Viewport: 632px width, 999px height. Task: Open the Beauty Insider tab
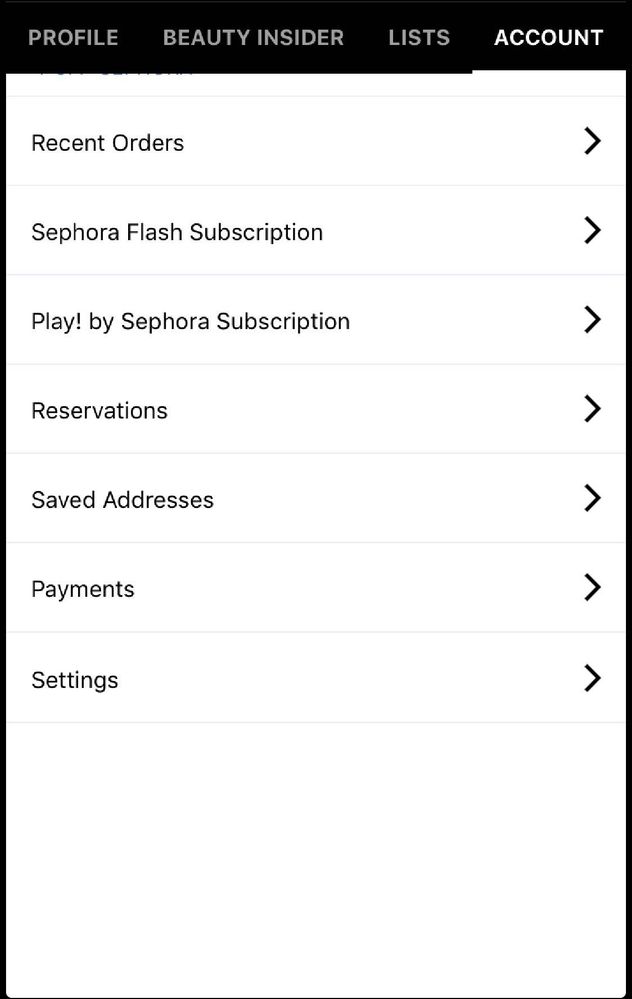click(x=253, y=38)
